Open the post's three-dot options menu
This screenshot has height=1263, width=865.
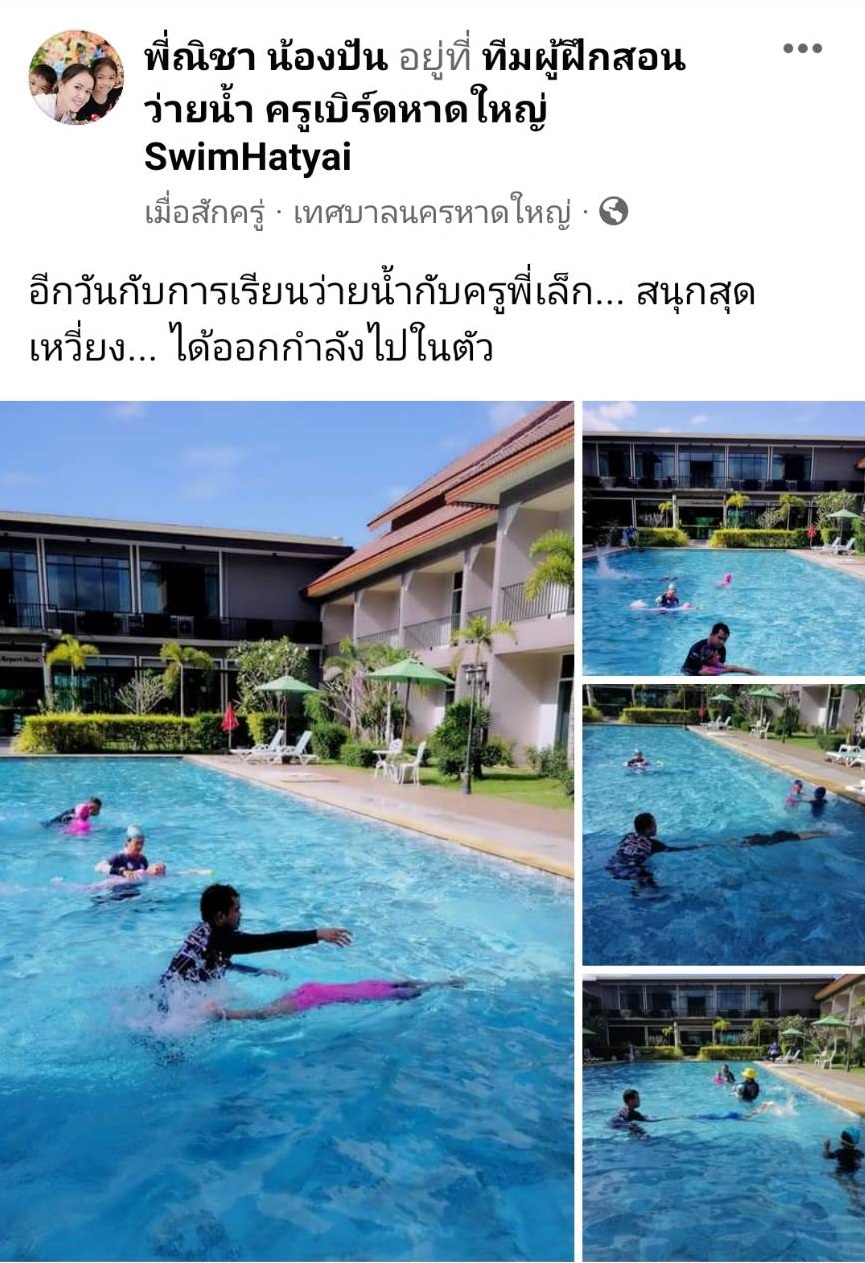click(802, 49)
